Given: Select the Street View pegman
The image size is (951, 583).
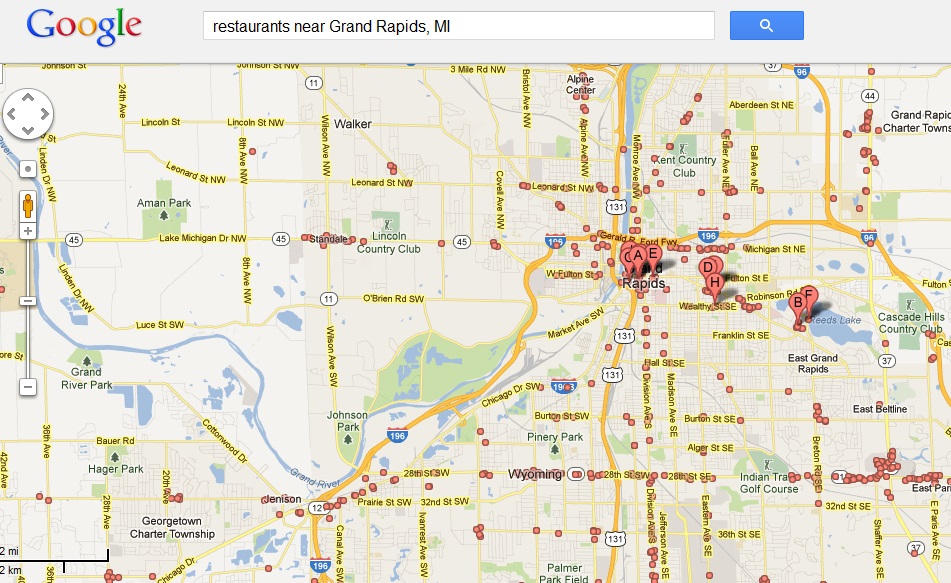Looking at the screenshot, I should click(x=28, y=207).
